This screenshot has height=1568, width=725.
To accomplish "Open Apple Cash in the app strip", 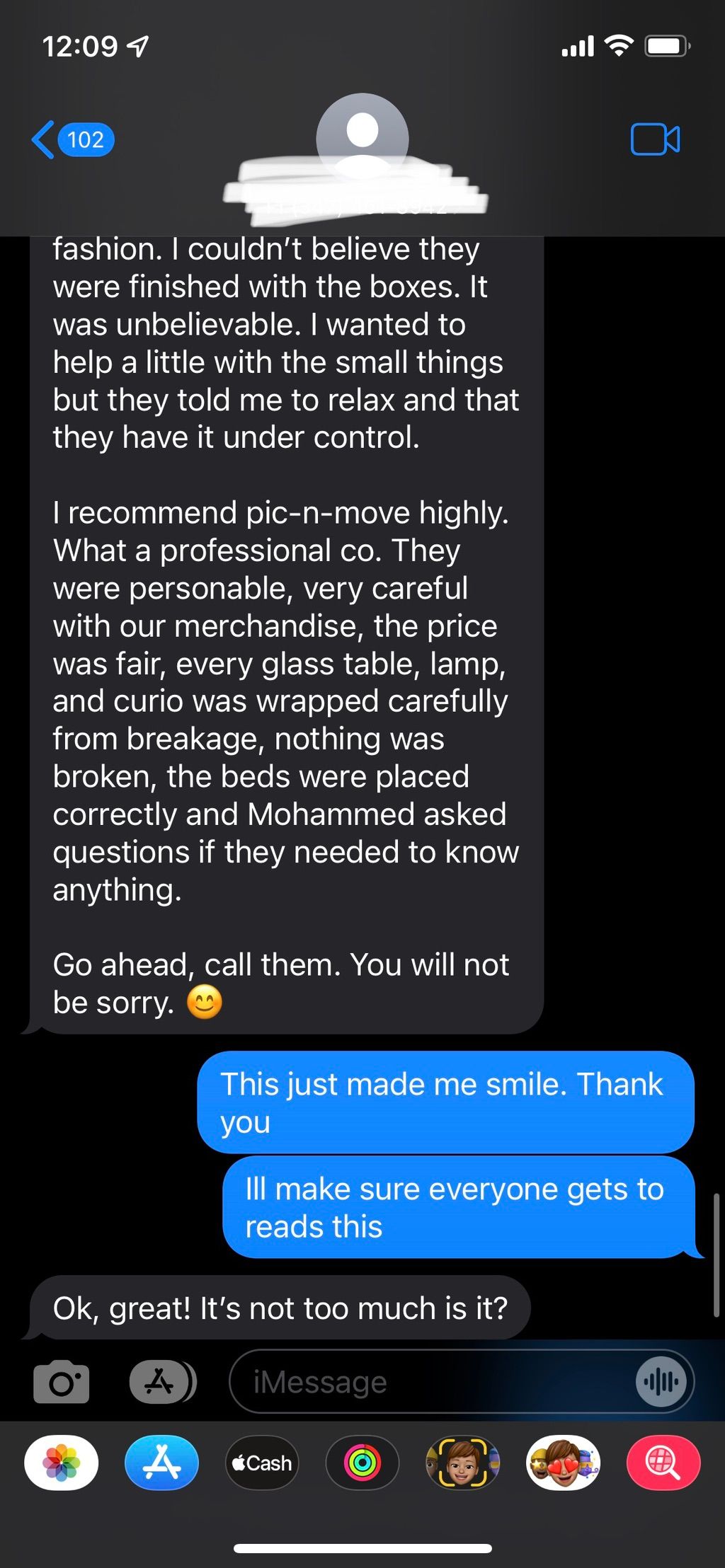I will (x=262, y=1463).
